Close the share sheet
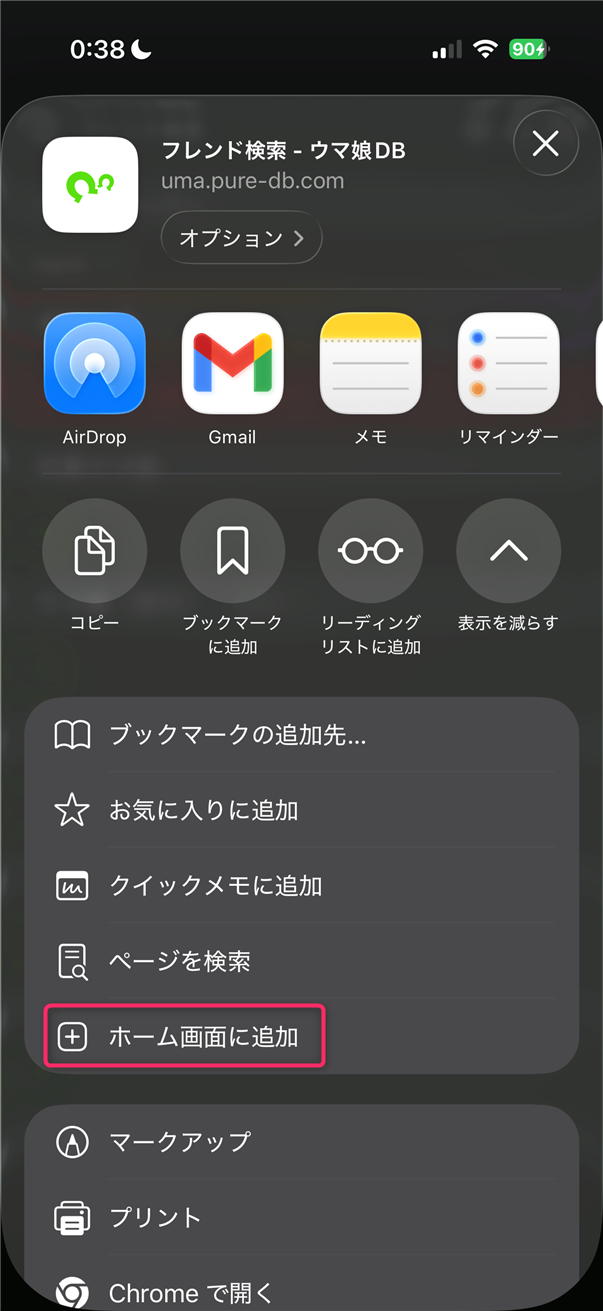Image resolution: width=603 pixels, height=1311 pixels. tap(545, 145)
